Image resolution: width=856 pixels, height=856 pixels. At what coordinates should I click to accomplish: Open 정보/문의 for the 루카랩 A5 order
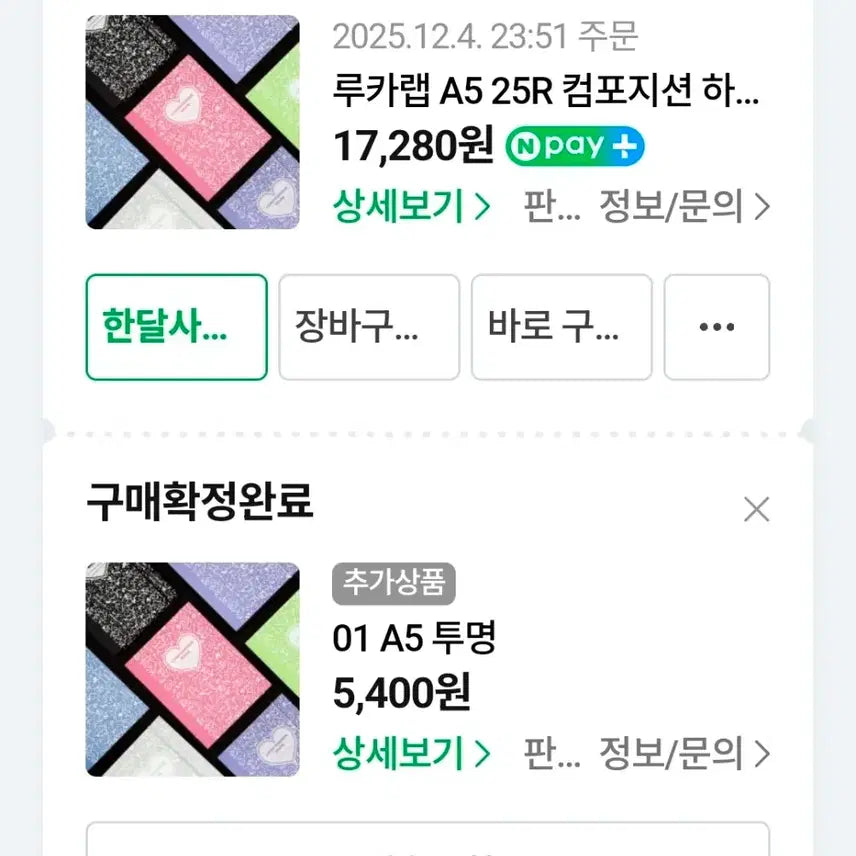(684, 207)
